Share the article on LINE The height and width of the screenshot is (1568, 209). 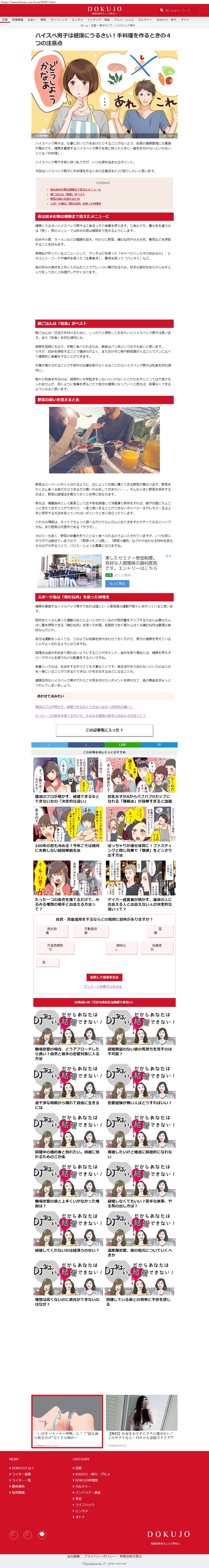coord(122,744)
